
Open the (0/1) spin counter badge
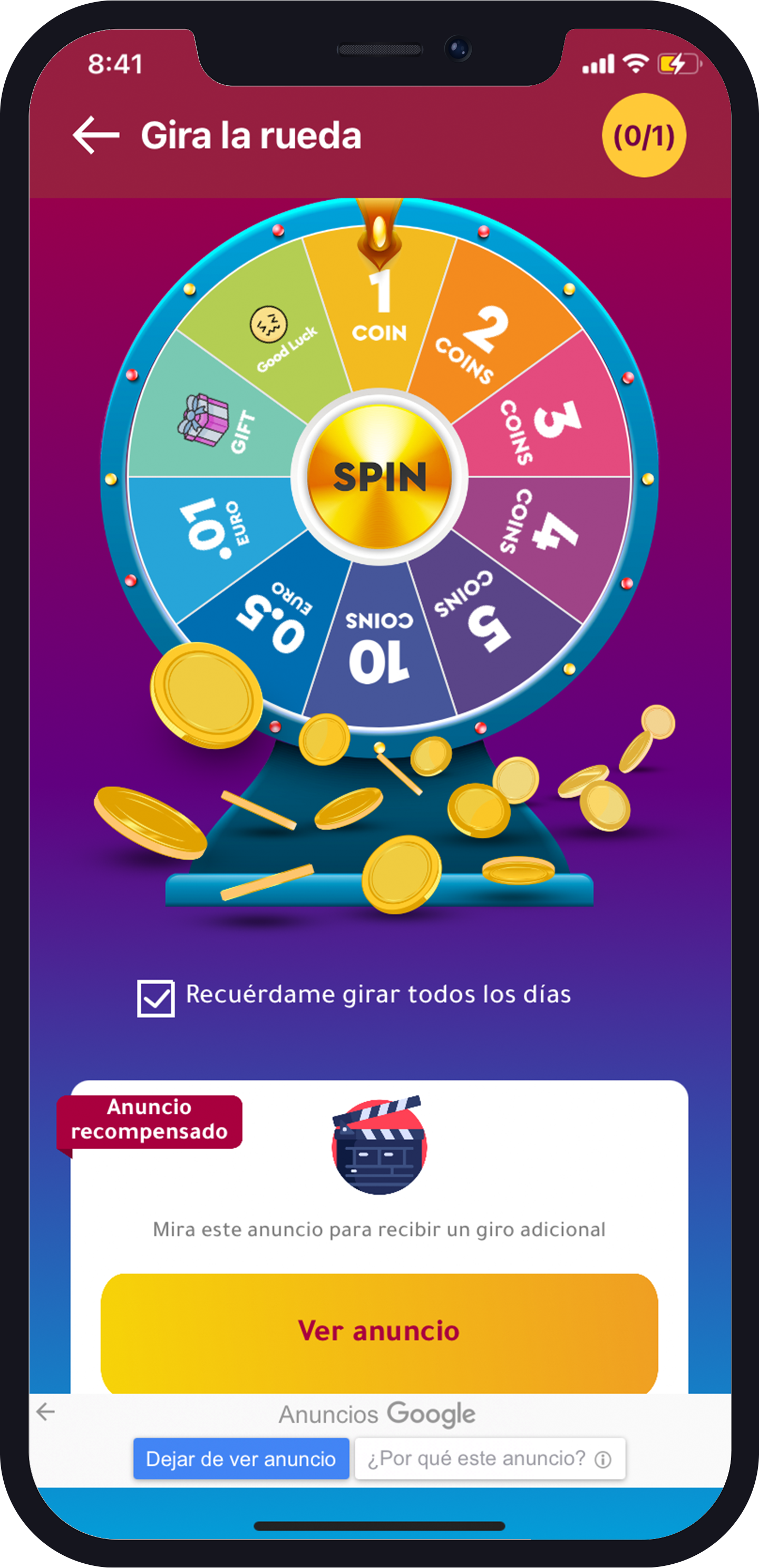point(644,135)
